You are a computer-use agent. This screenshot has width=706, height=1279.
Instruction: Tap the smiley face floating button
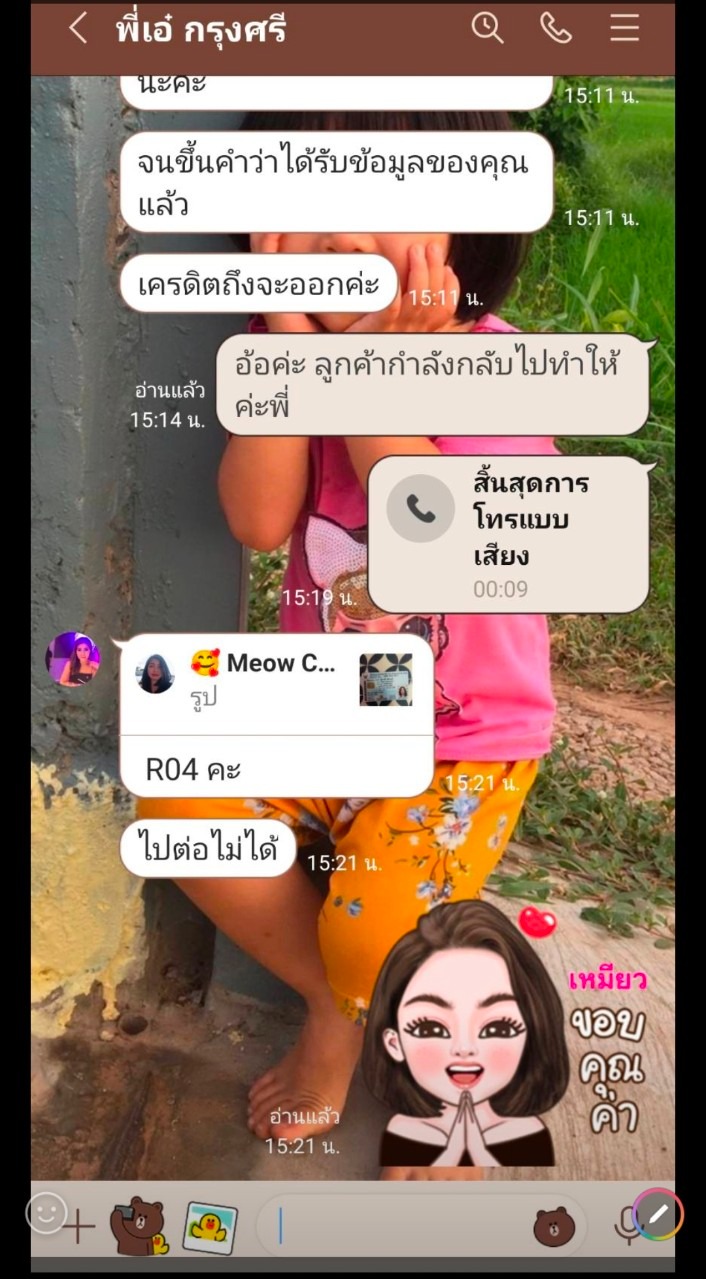coord(46,1214)
